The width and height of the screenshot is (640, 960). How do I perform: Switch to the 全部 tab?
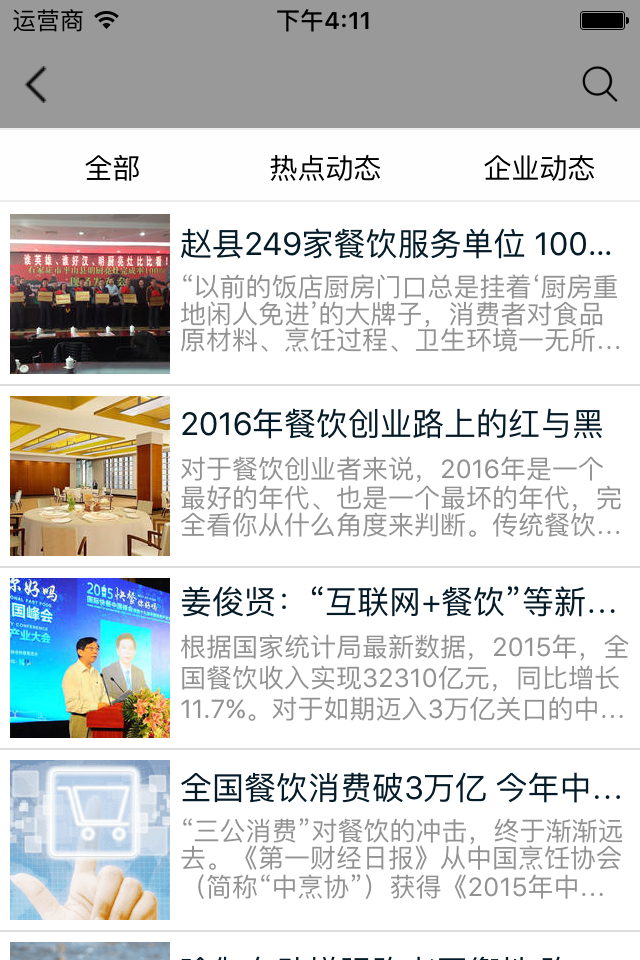coord(113,168)
